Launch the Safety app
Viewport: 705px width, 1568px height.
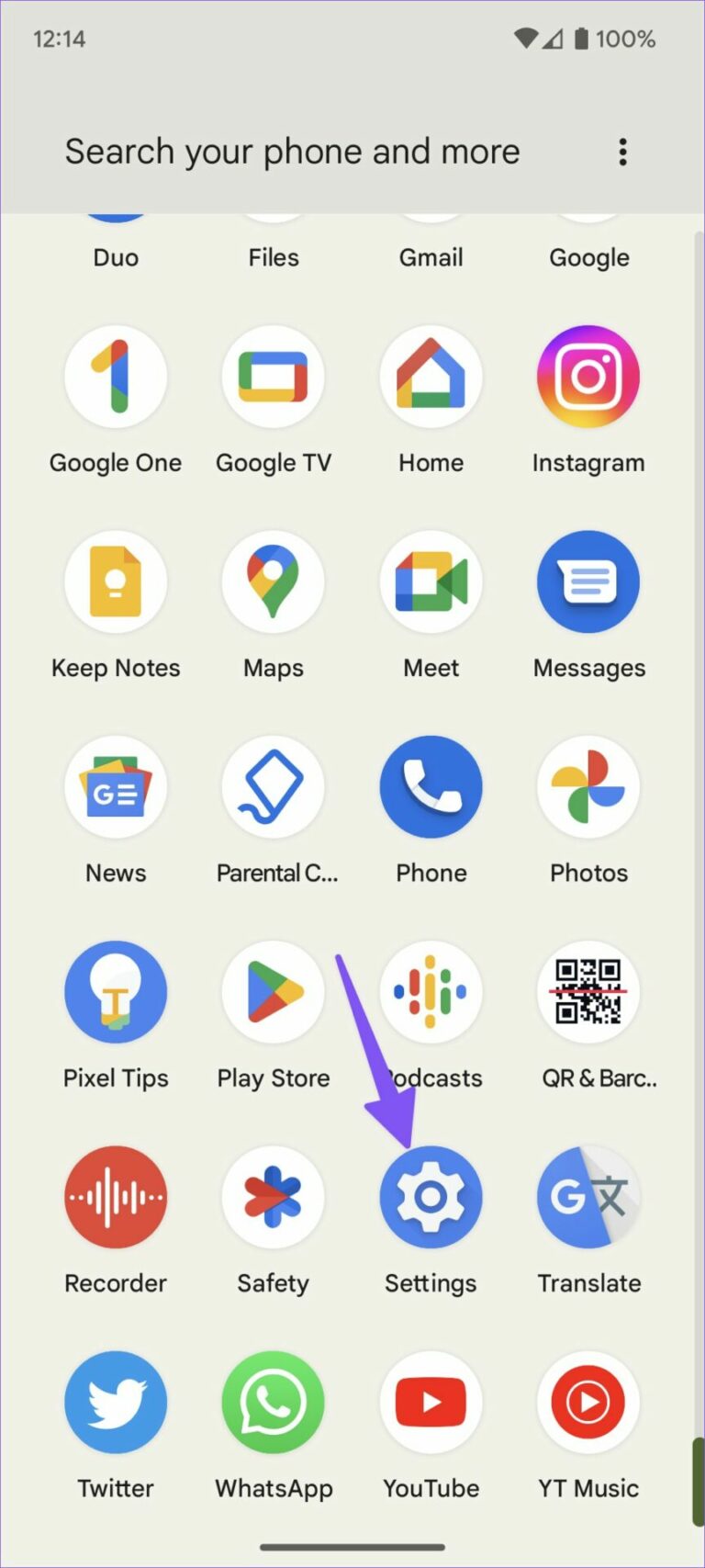pos(273,1197)
